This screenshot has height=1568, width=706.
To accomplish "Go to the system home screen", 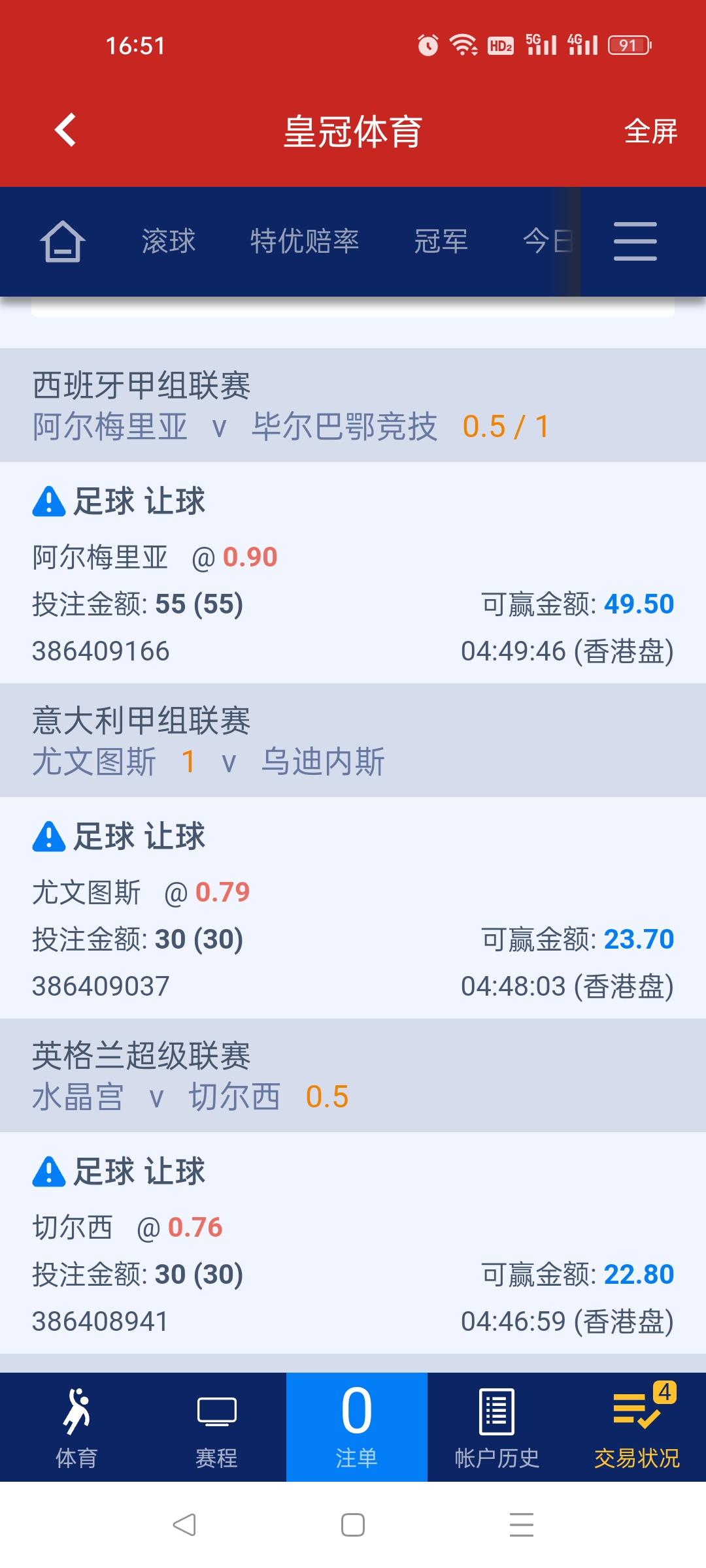I will (353, 1525).
